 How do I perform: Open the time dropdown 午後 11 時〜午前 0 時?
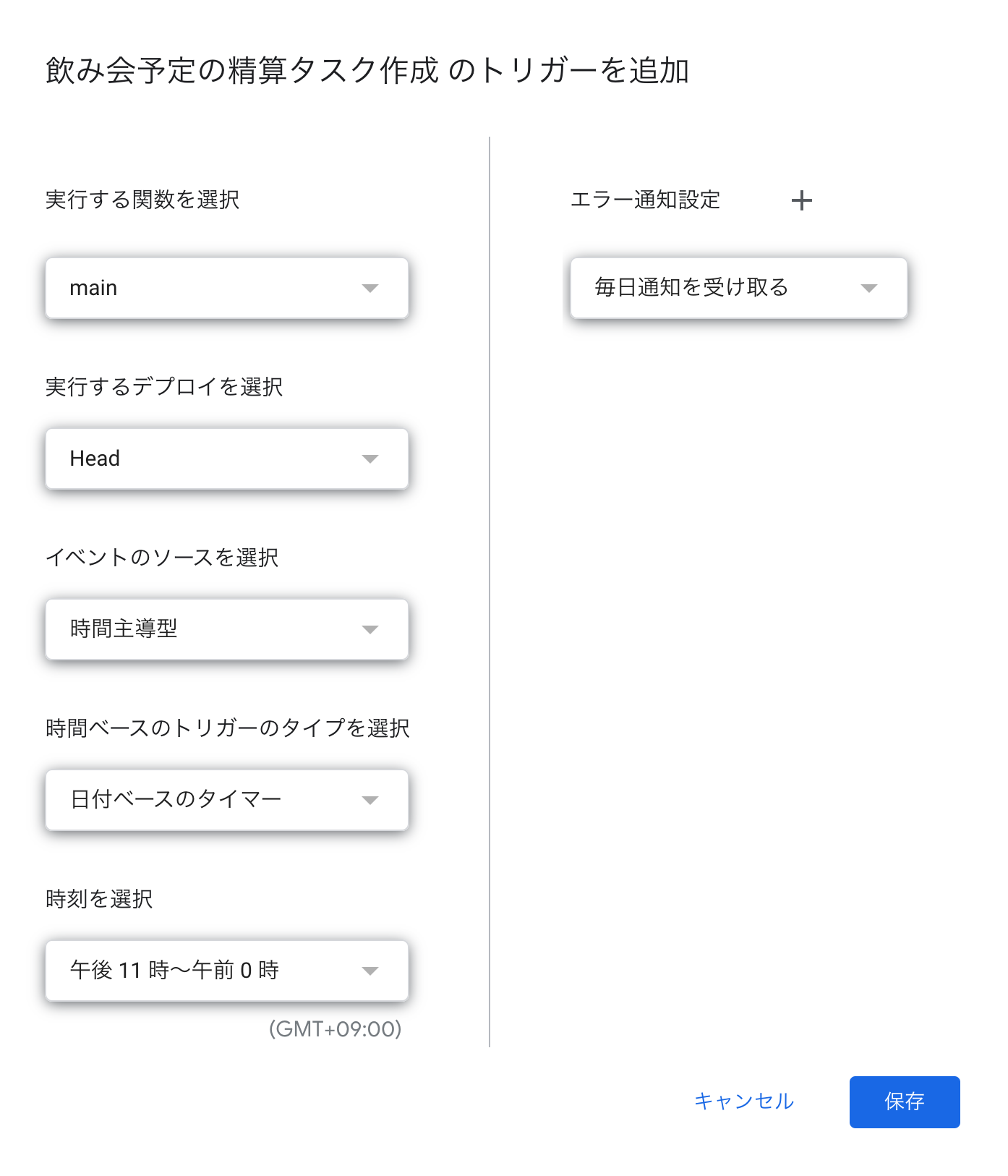[x=226, y=971]
